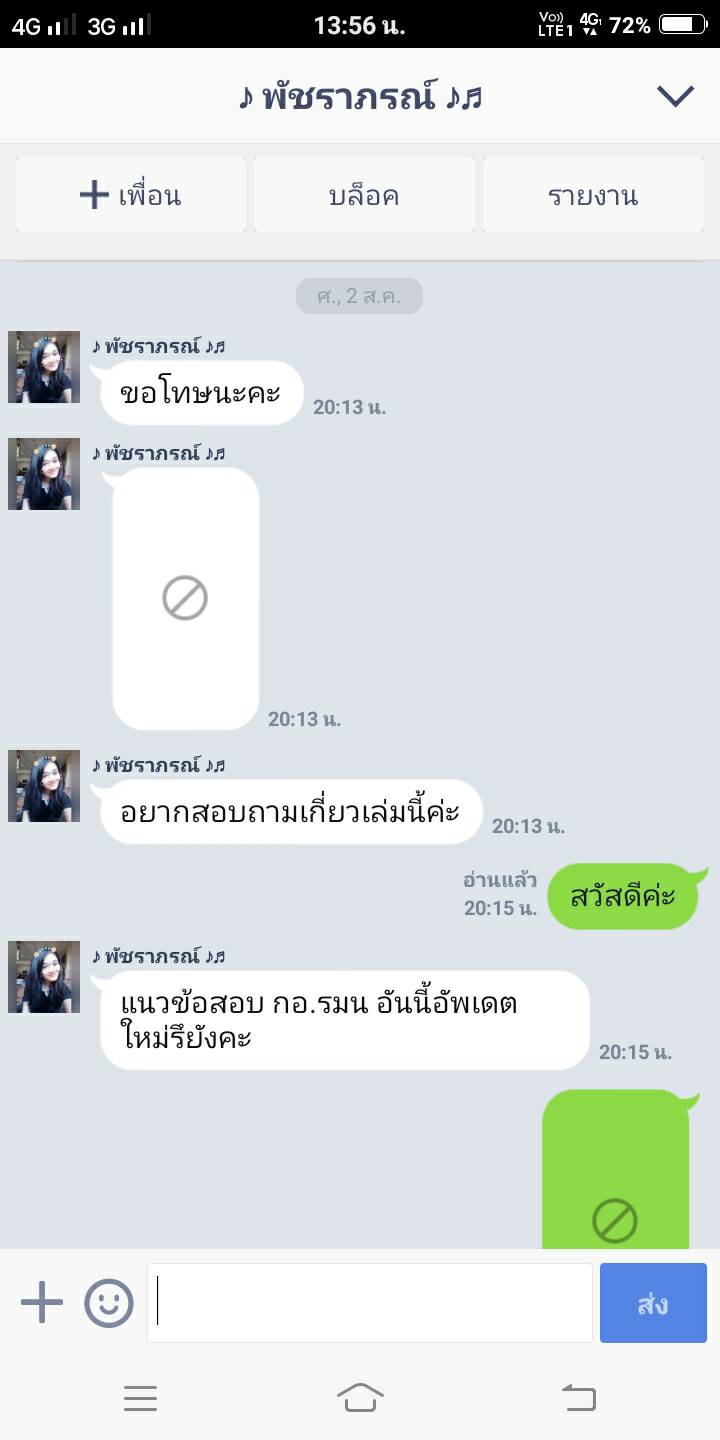Open sender's profile photo beside ขอโทษนะคะ

(44, 367)
